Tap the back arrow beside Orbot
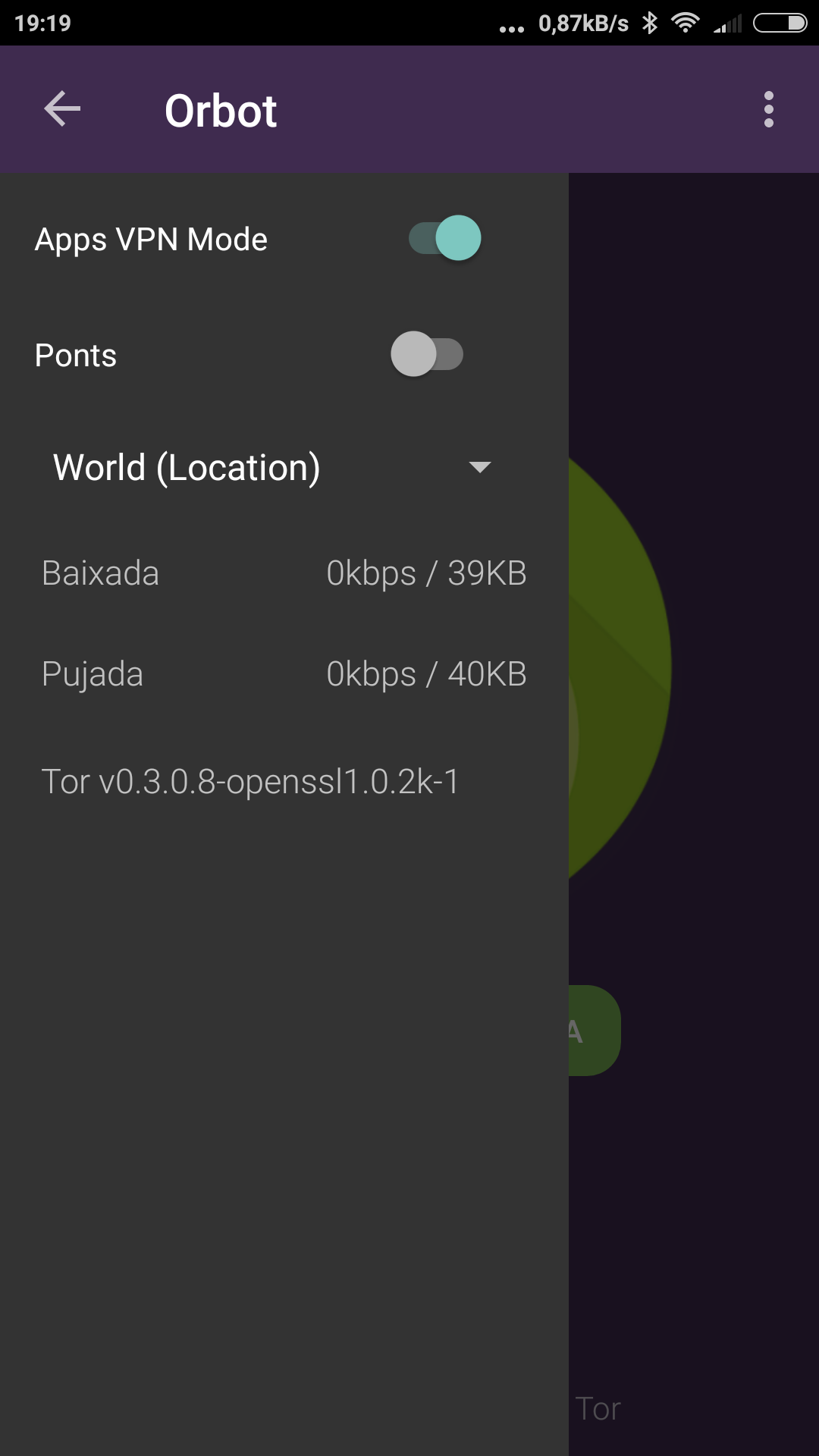Screen dimensions: 819x1456 [62, 109]
